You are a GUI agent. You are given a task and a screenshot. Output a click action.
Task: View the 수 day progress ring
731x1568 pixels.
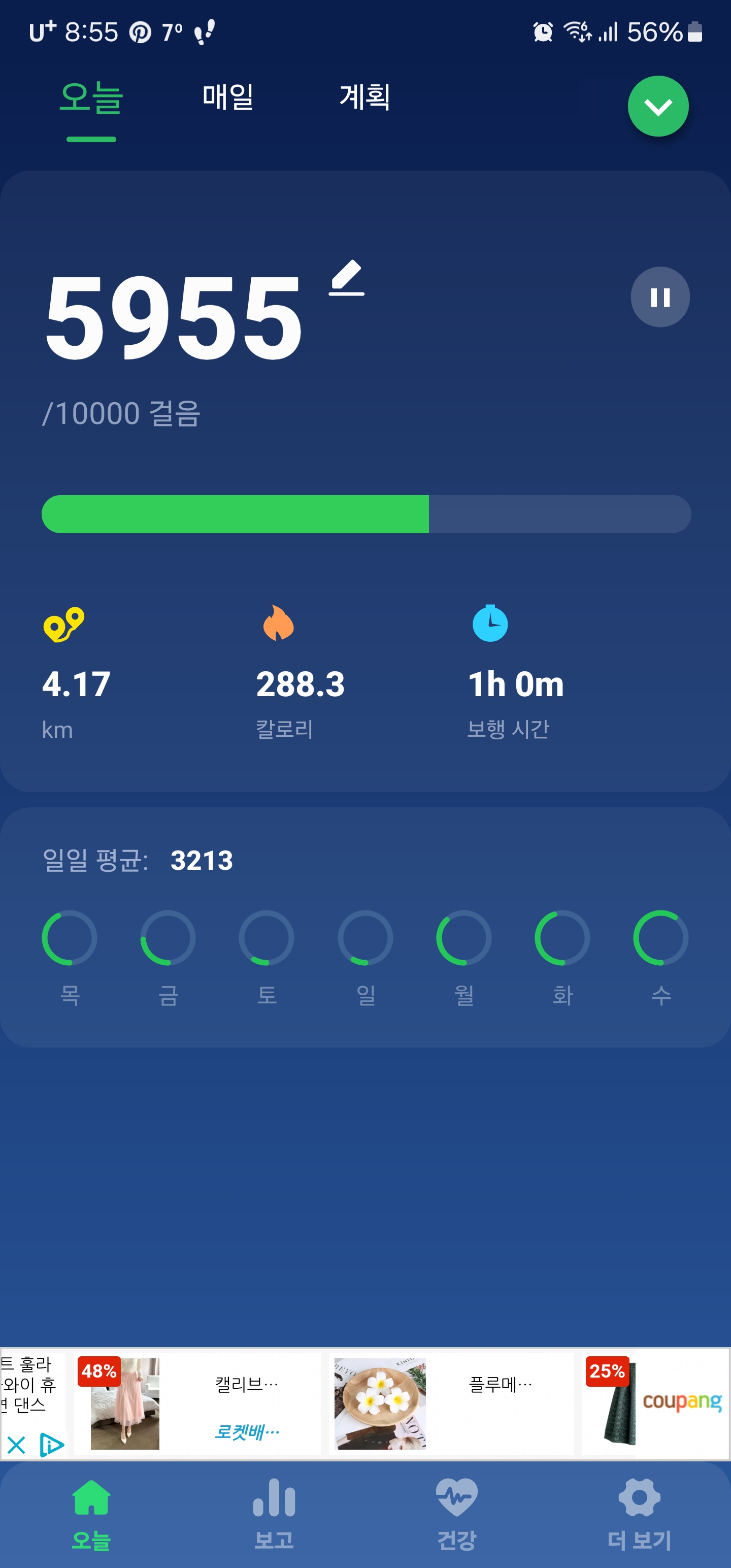click(x=660, y=937)
